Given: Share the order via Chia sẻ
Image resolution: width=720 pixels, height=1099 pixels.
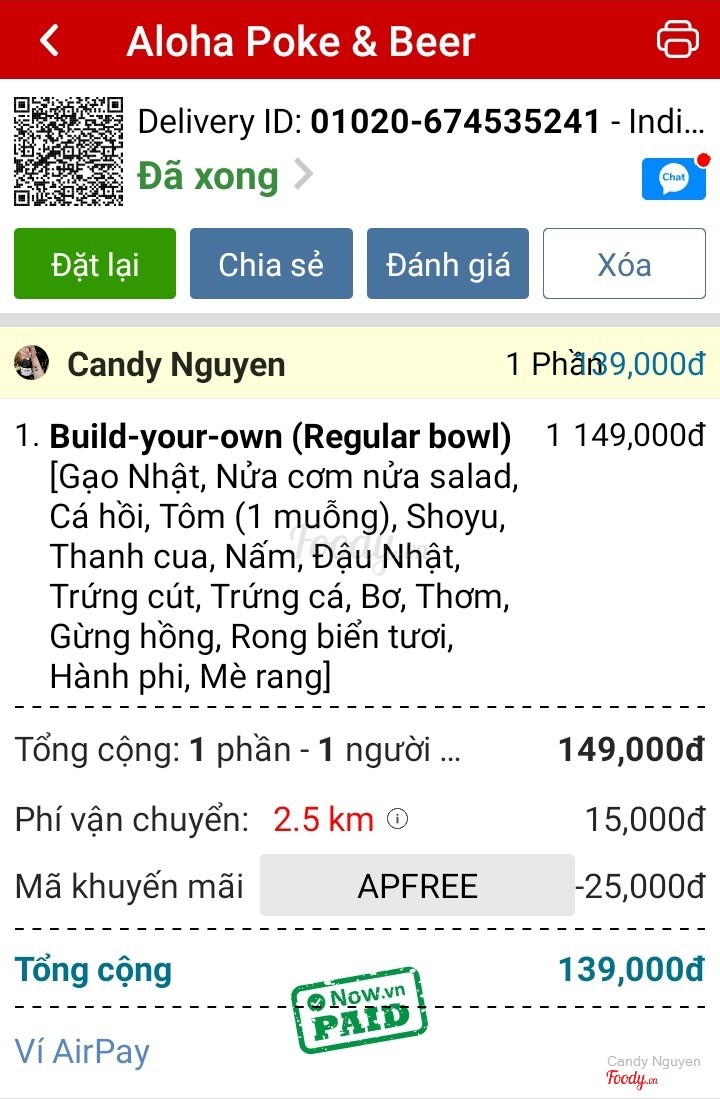Looking at the screenshot, I should [271, 264].
